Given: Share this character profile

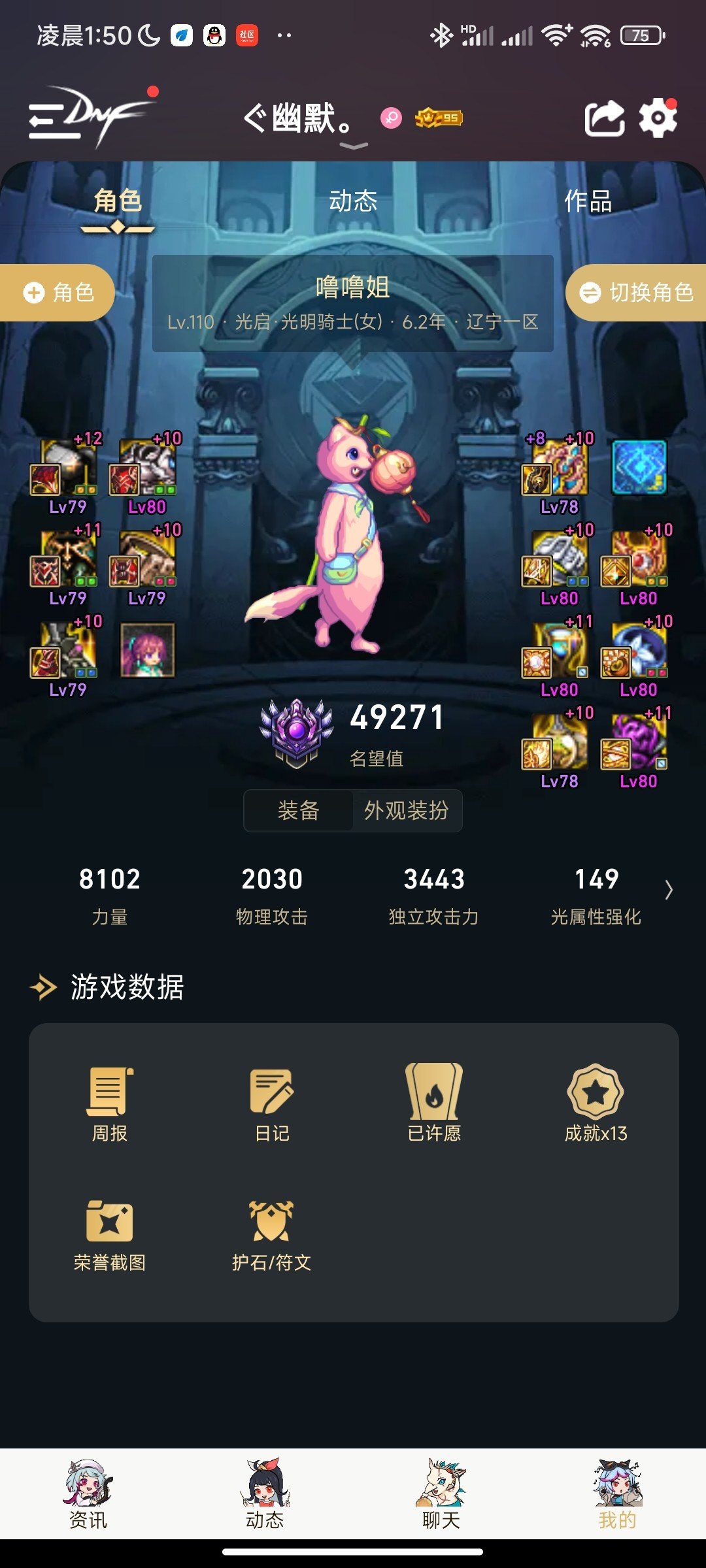Looking at the screenshot, I should [x=603, y=119].
